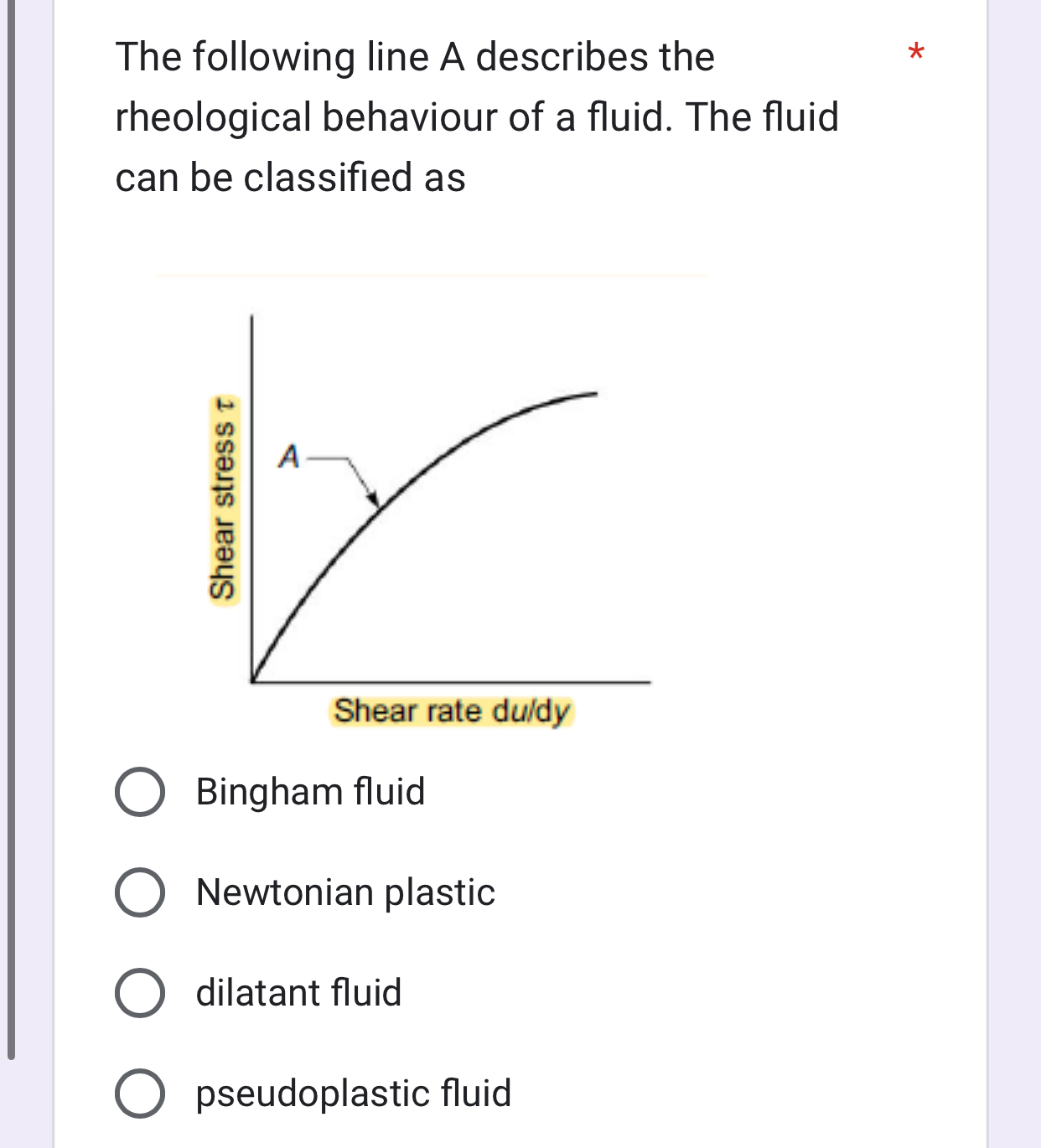Screen dimensions: 1041x1148
Task: Click the pseudoplastic fluid answer label
Action: pyautogui.click(x=353, y=1094)
